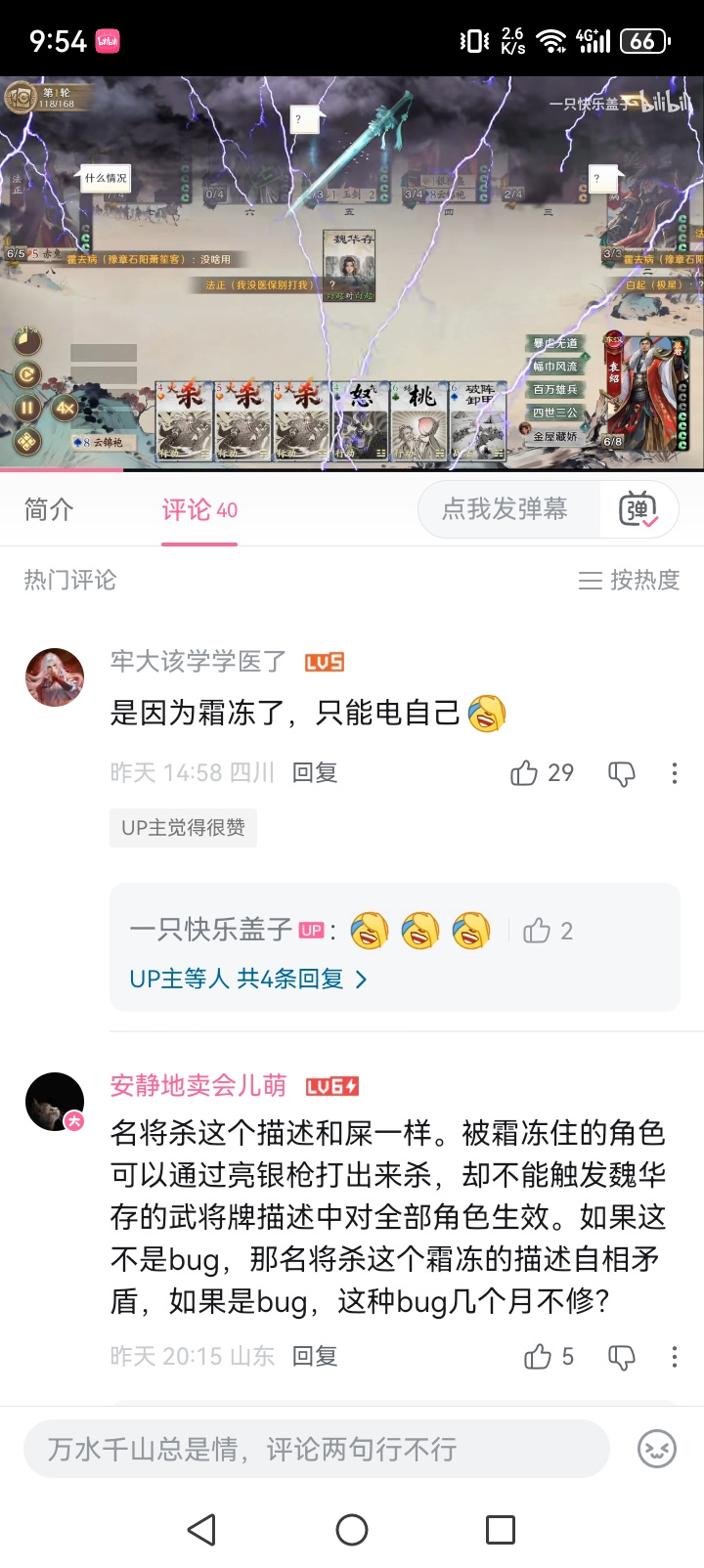Toggle the danmaku display icon

tap(638, 509)
